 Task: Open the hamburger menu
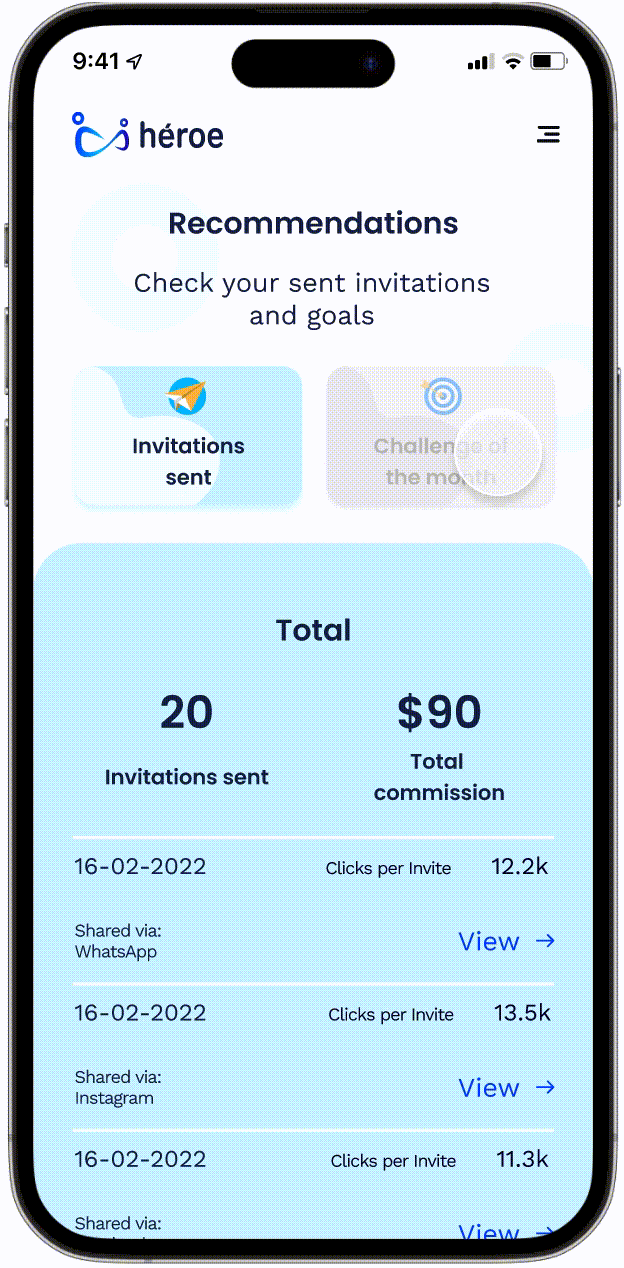548,134
